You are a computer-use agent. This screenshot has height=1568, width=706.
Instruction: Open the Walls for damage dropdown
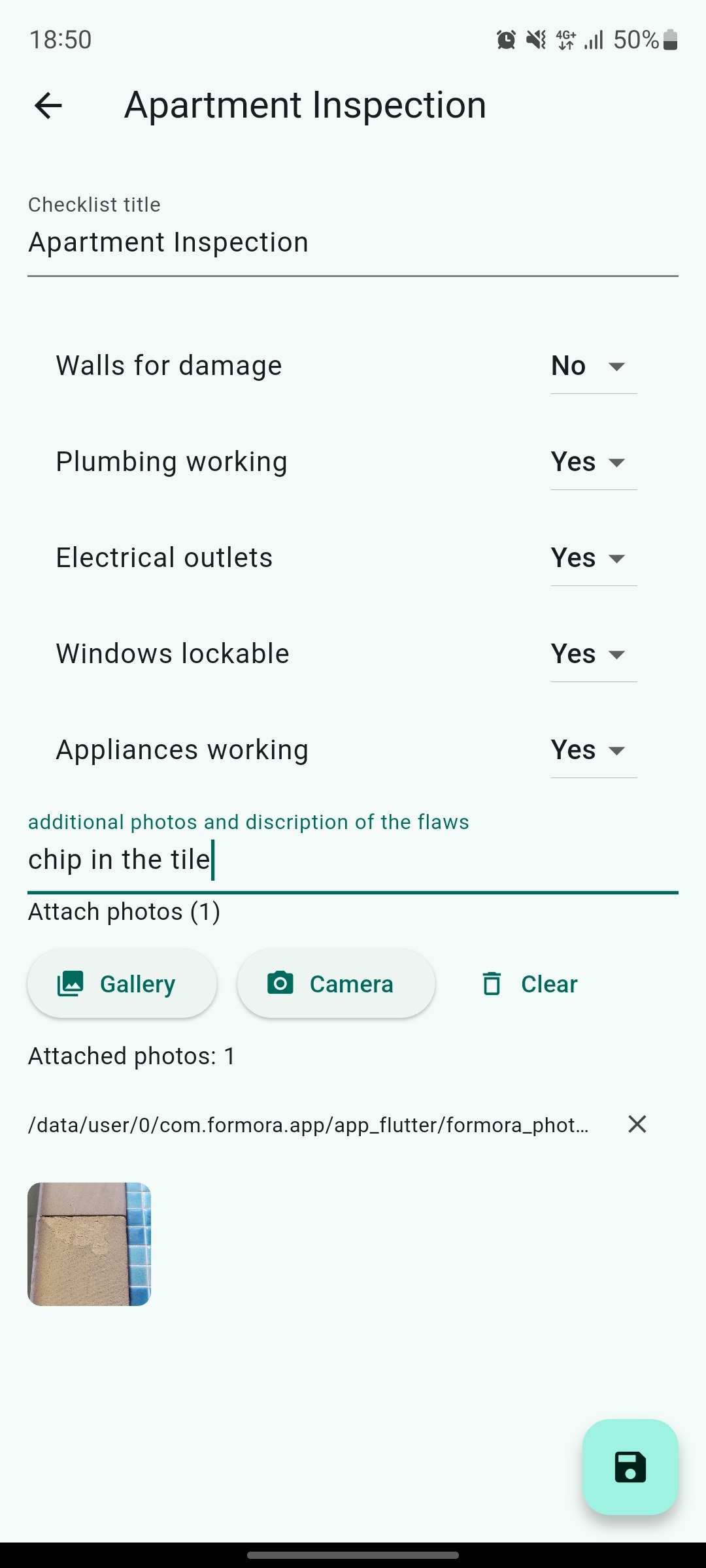pyautogui.click(x=592, y=366)
